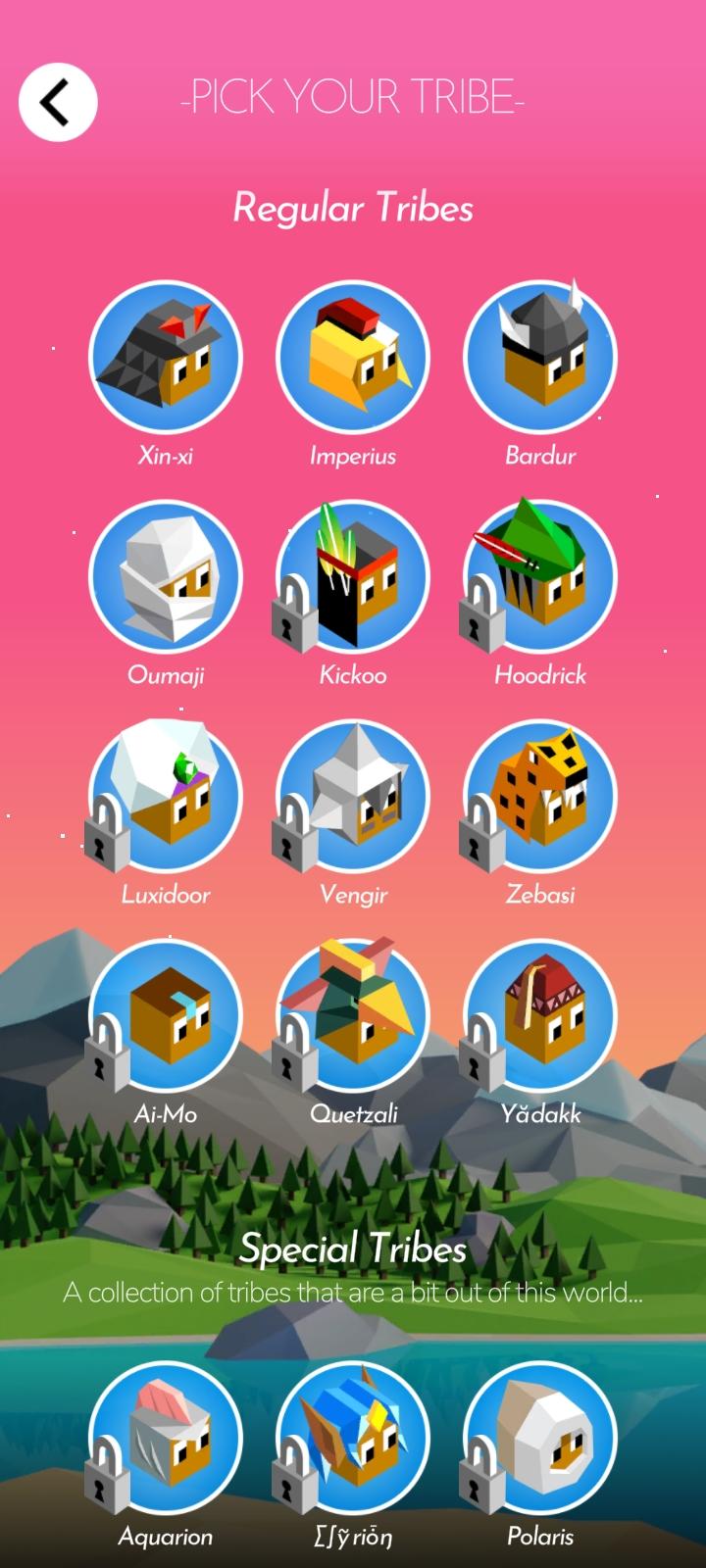Select the Xin-xi tribe icon

pos(166,358)
